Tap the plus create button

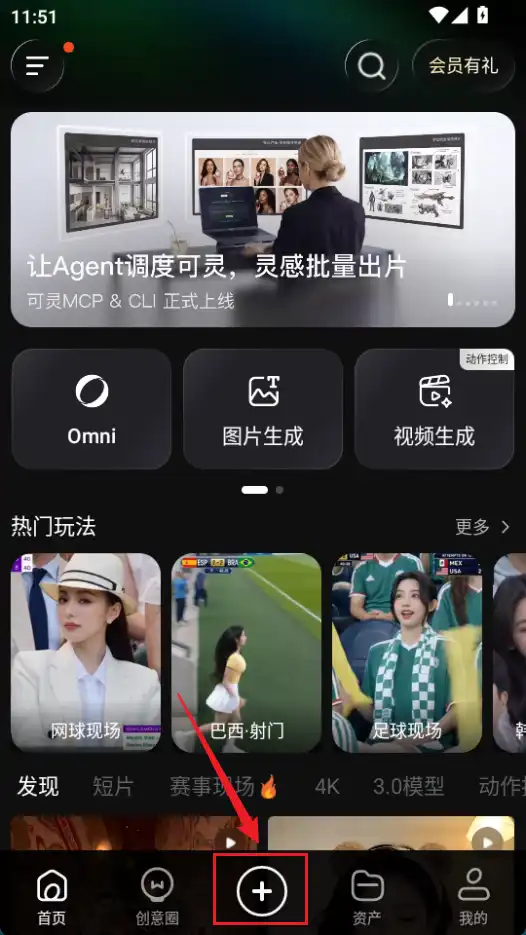click(262, 891)
